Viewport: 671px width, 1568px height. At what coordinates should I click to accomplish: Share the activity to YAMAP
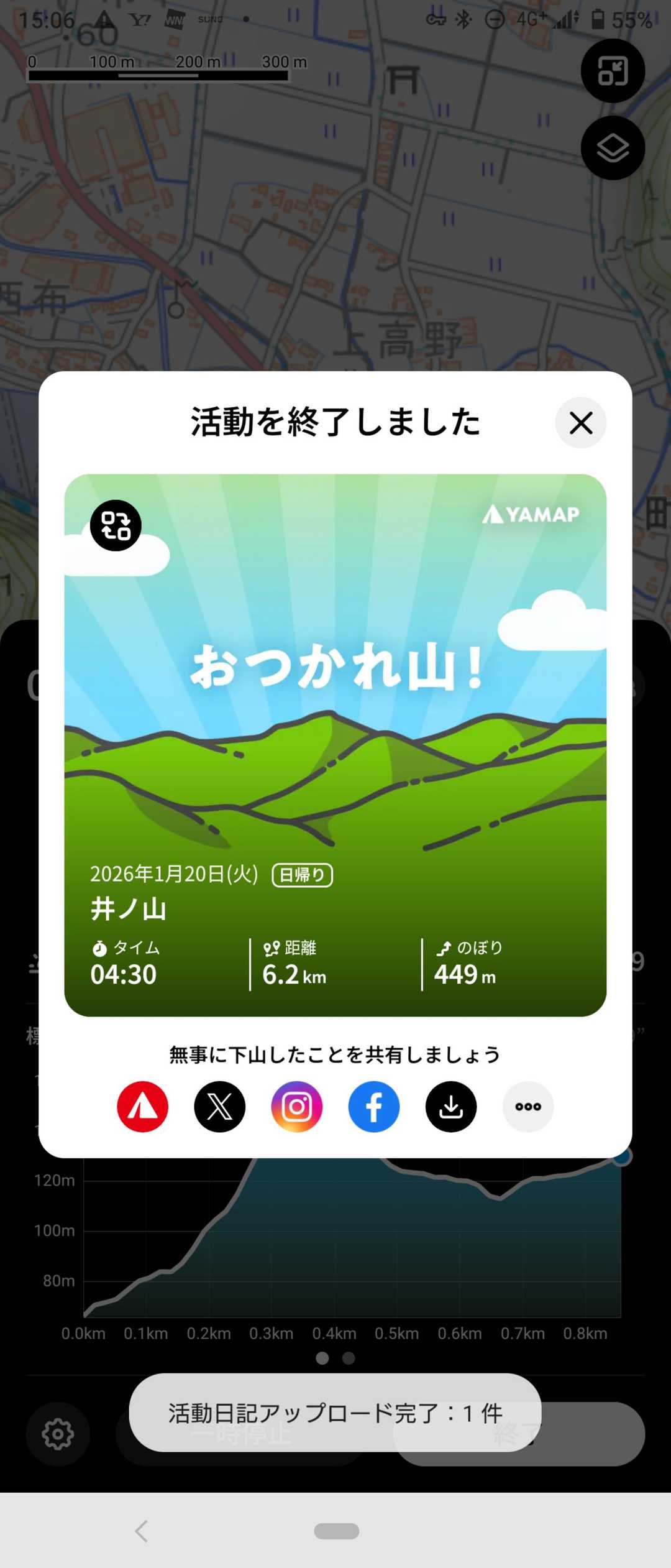pyautogui.click(x=142, y=1106)
